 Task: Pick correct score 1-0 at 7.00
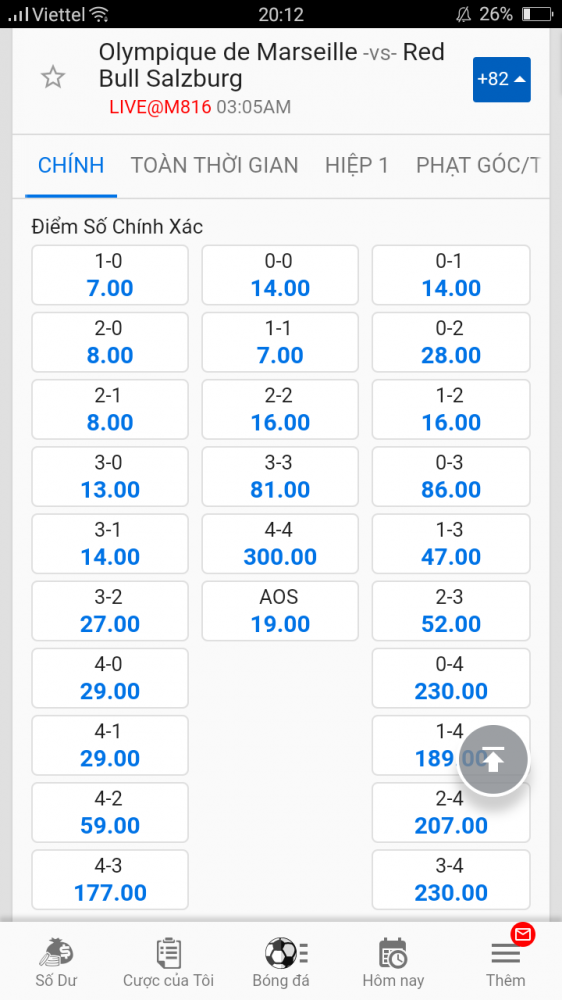coord(110,275)
